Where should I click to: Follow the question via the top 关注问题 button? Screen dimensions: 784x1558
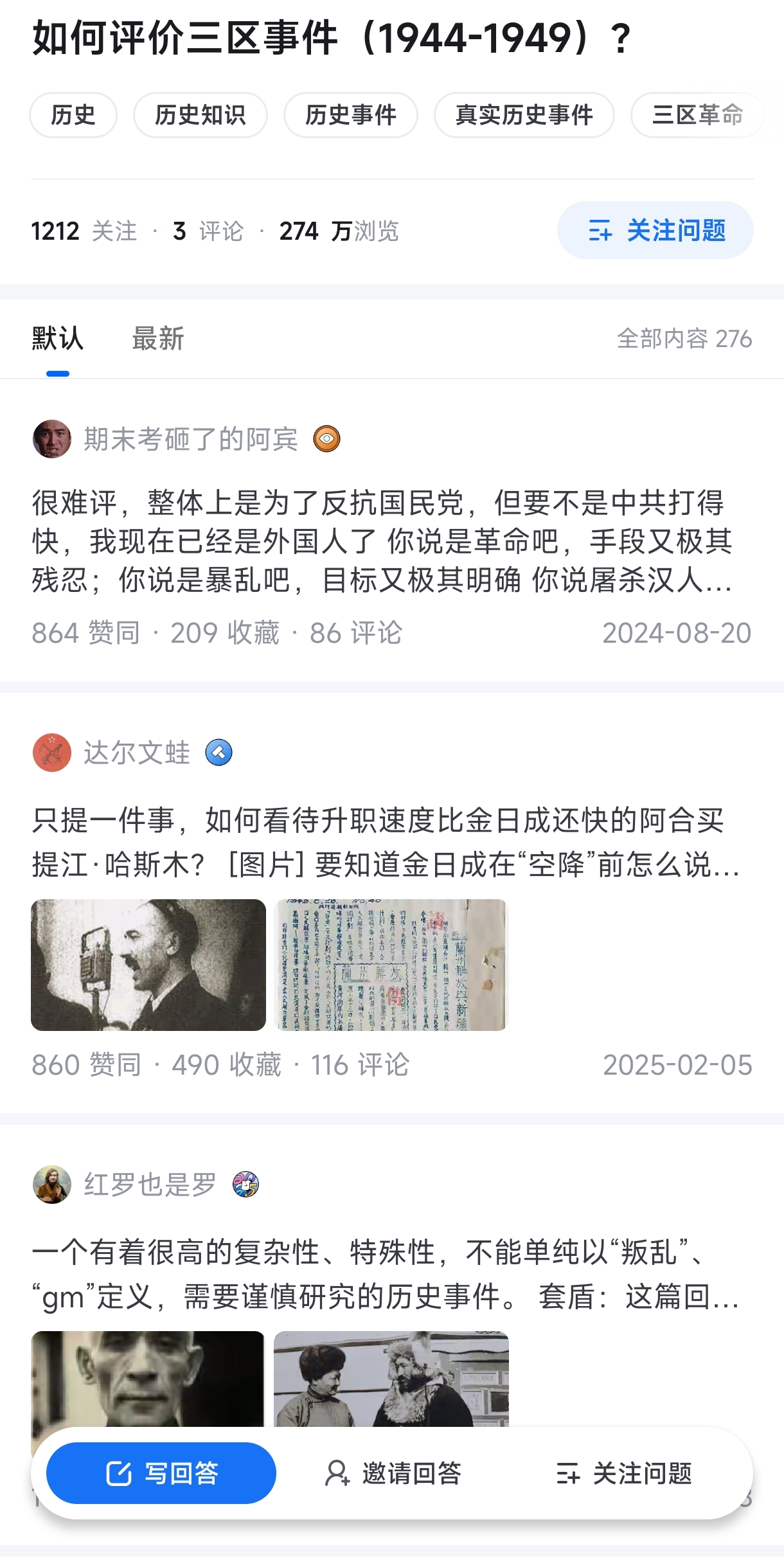coord(655,230)
